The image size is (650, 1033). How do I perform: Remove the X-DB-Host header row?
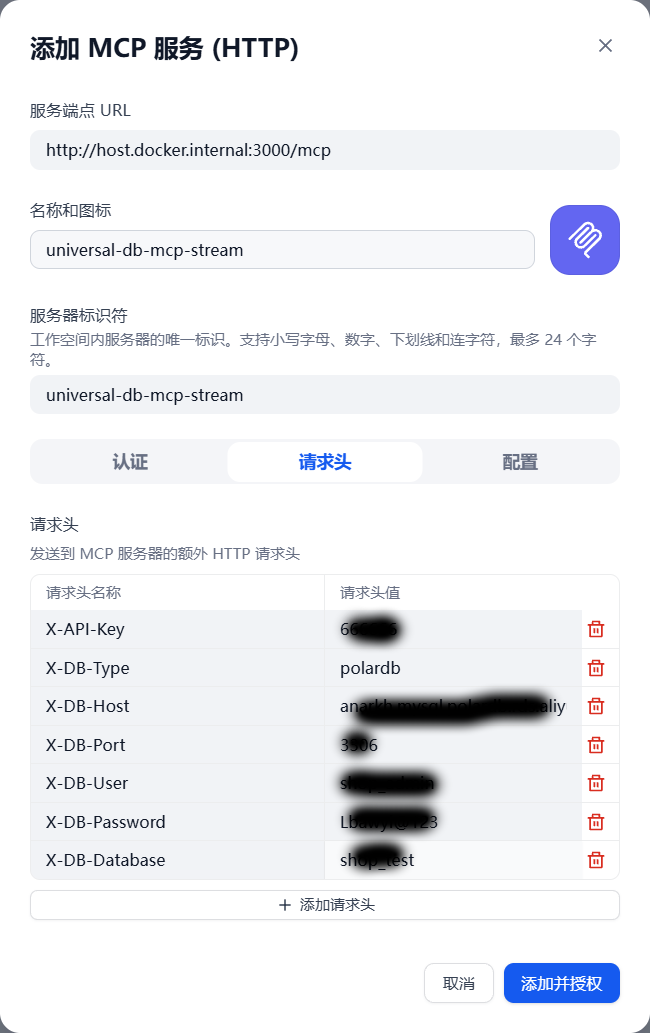click(x=596, y=706)
